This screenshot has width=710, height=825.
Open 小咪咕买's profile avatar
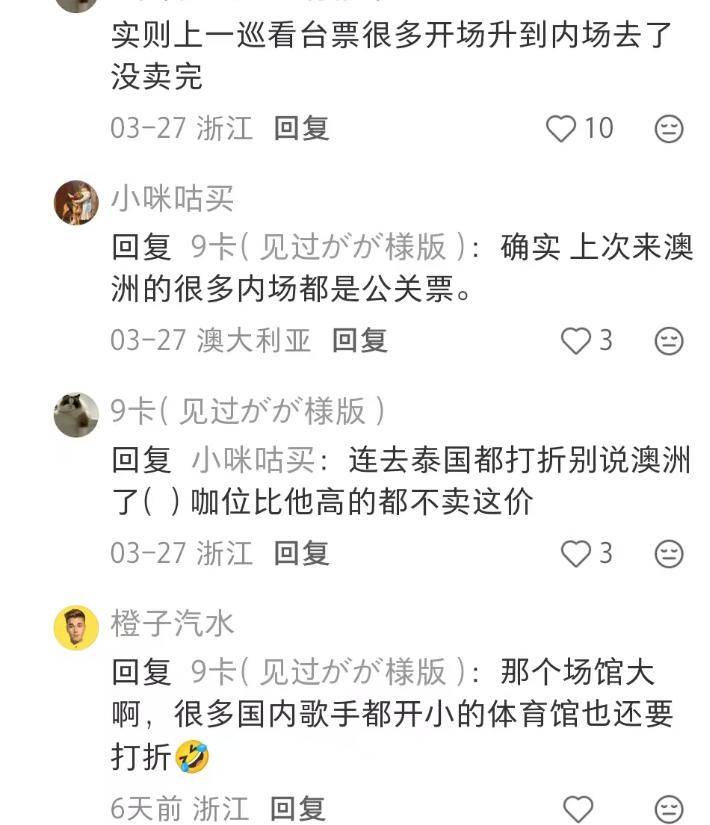(x=76, y=203)
